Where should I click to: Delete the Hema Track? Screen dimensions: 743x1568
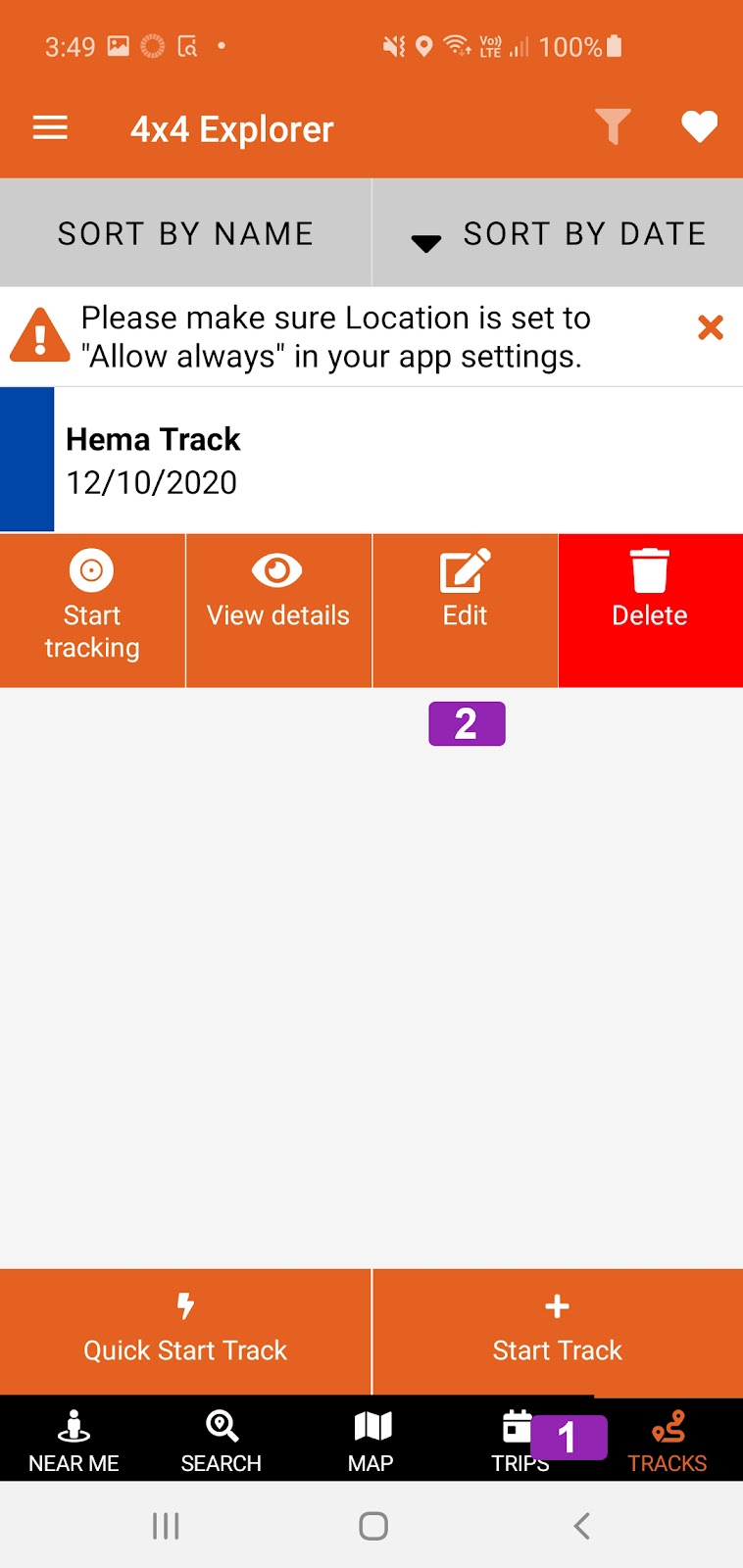(x=650, y=610)
